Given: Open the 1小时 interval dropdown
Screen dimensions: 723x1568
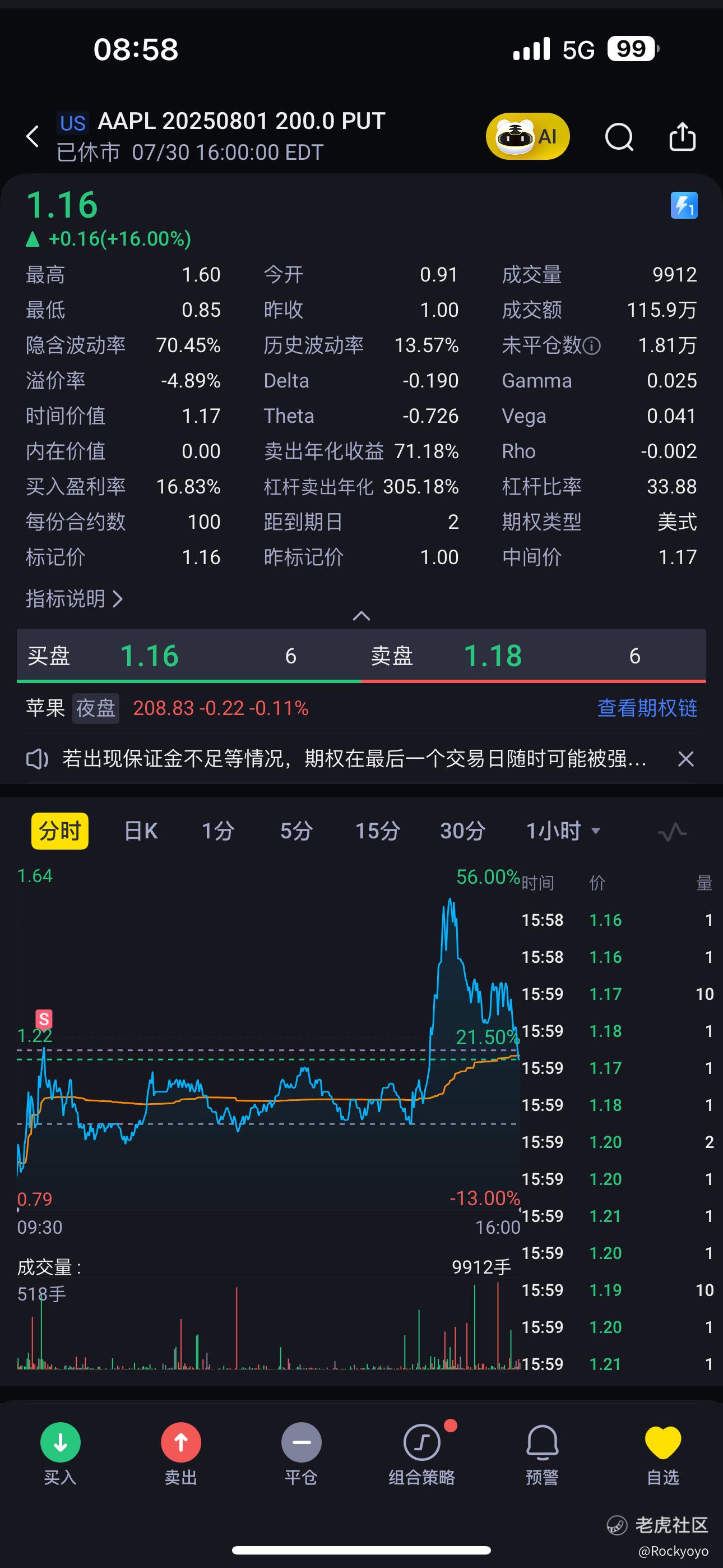Looking at the screenshot, I should tap(563, 831).
